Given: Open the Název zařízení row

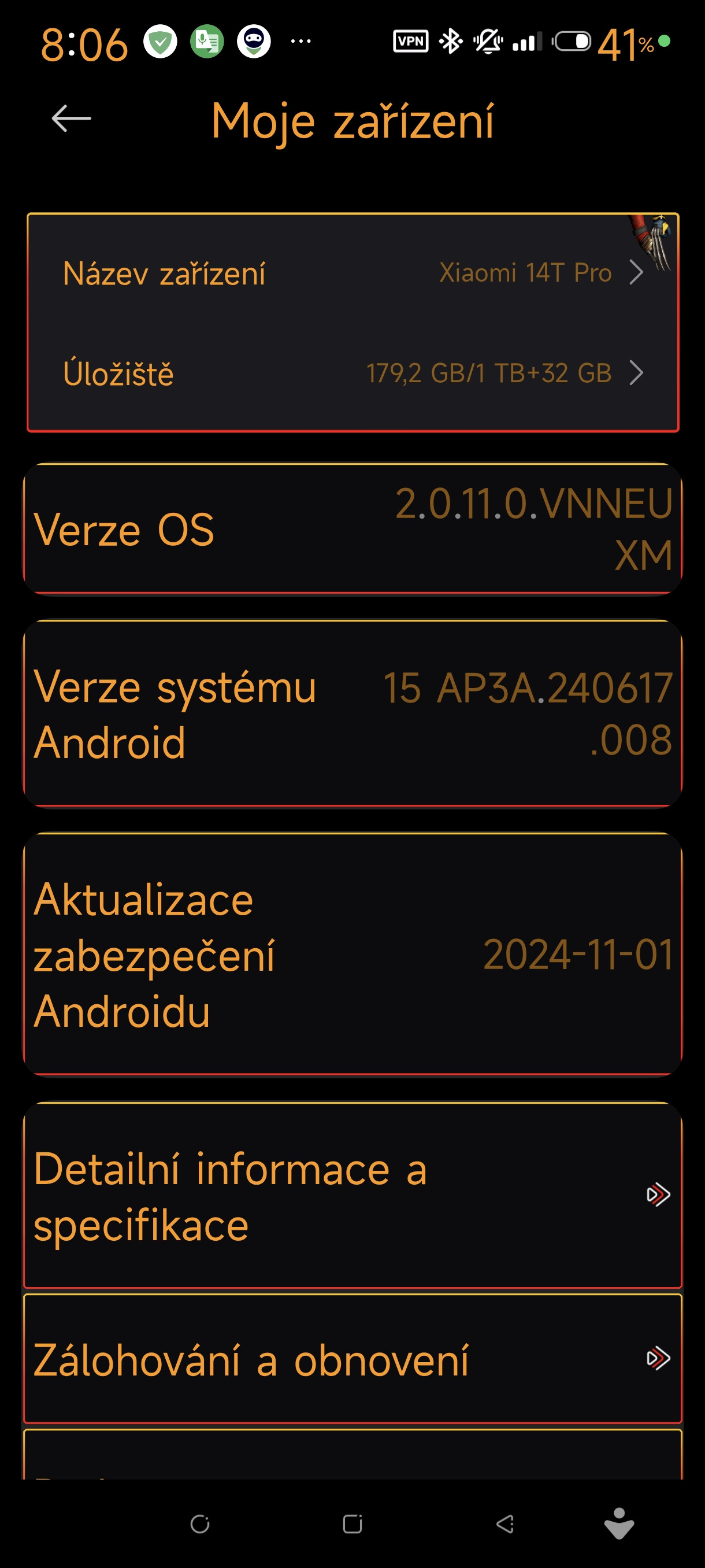Looking at the screenshot, I should (x=352, y=273).
